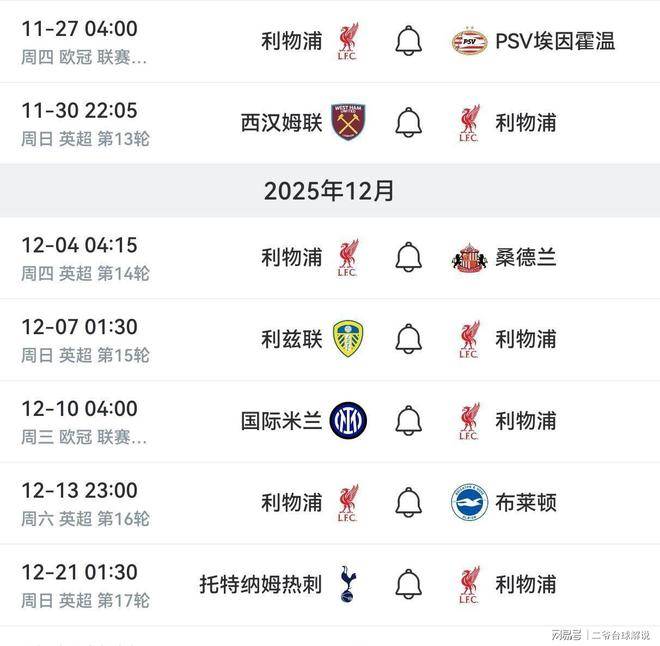Enable bell alert for West Ham vs Liverpool
This screenshot has width=660, height=646.
click(408, 122)
